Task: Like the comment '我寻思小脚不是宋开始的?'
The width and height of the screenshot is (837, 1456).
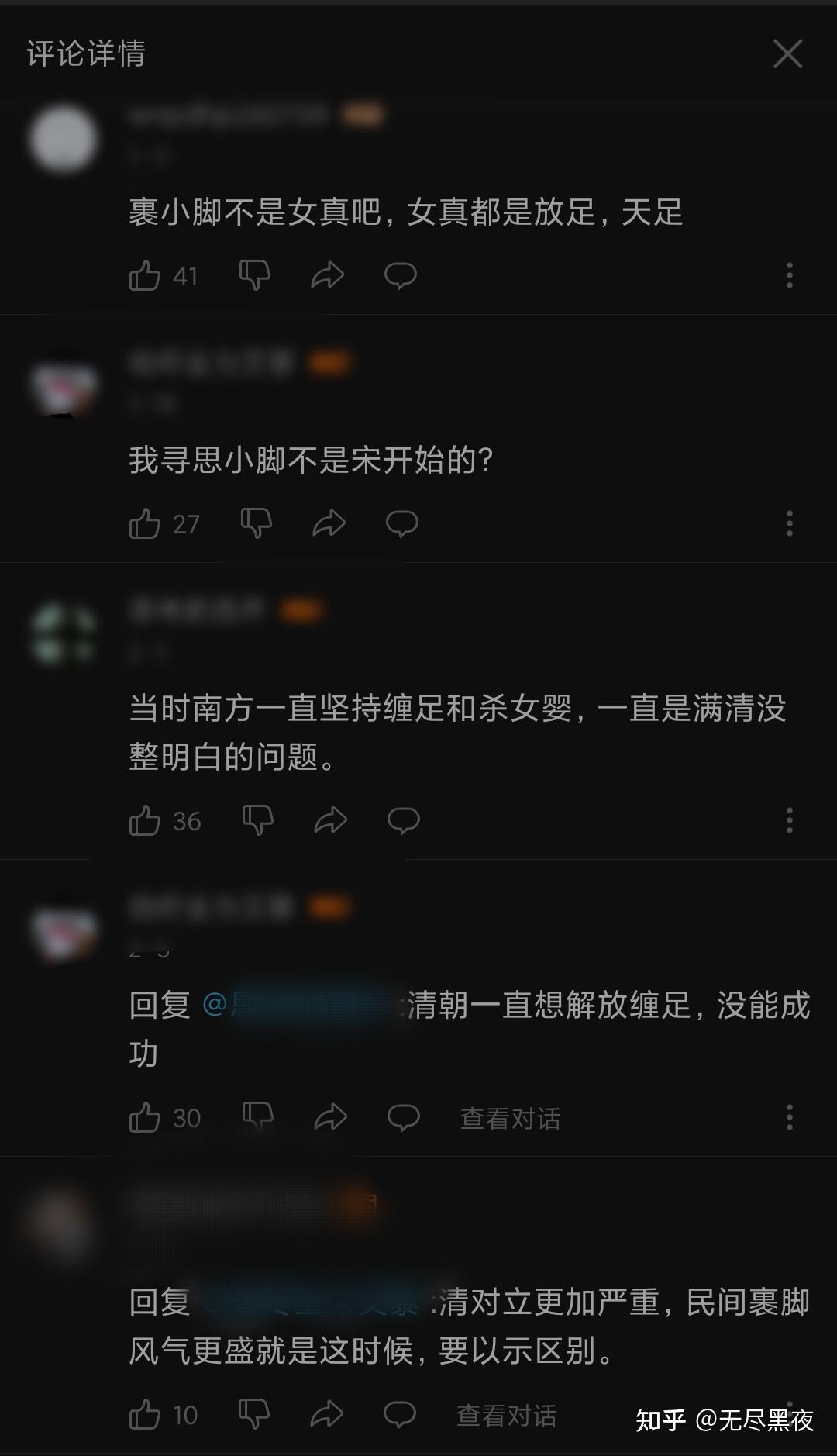Action: coord(145,524)
